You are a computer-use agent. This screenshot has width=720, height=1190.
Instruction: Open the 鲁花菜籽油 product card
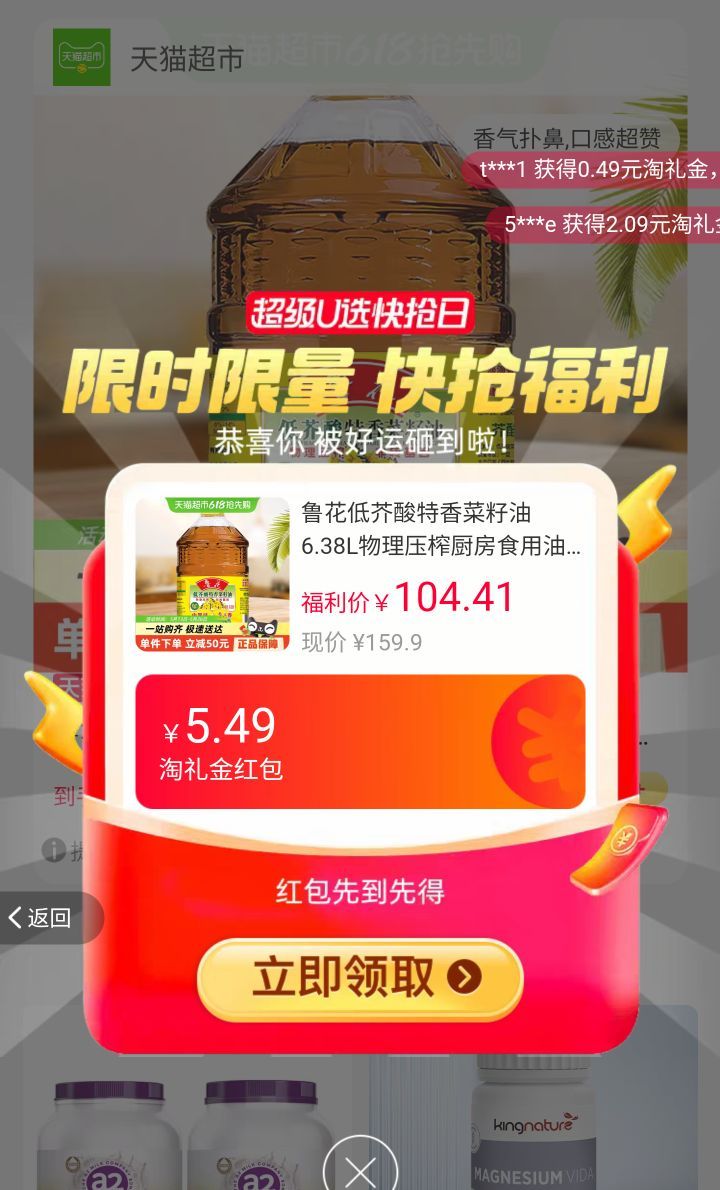pos(360,575)
